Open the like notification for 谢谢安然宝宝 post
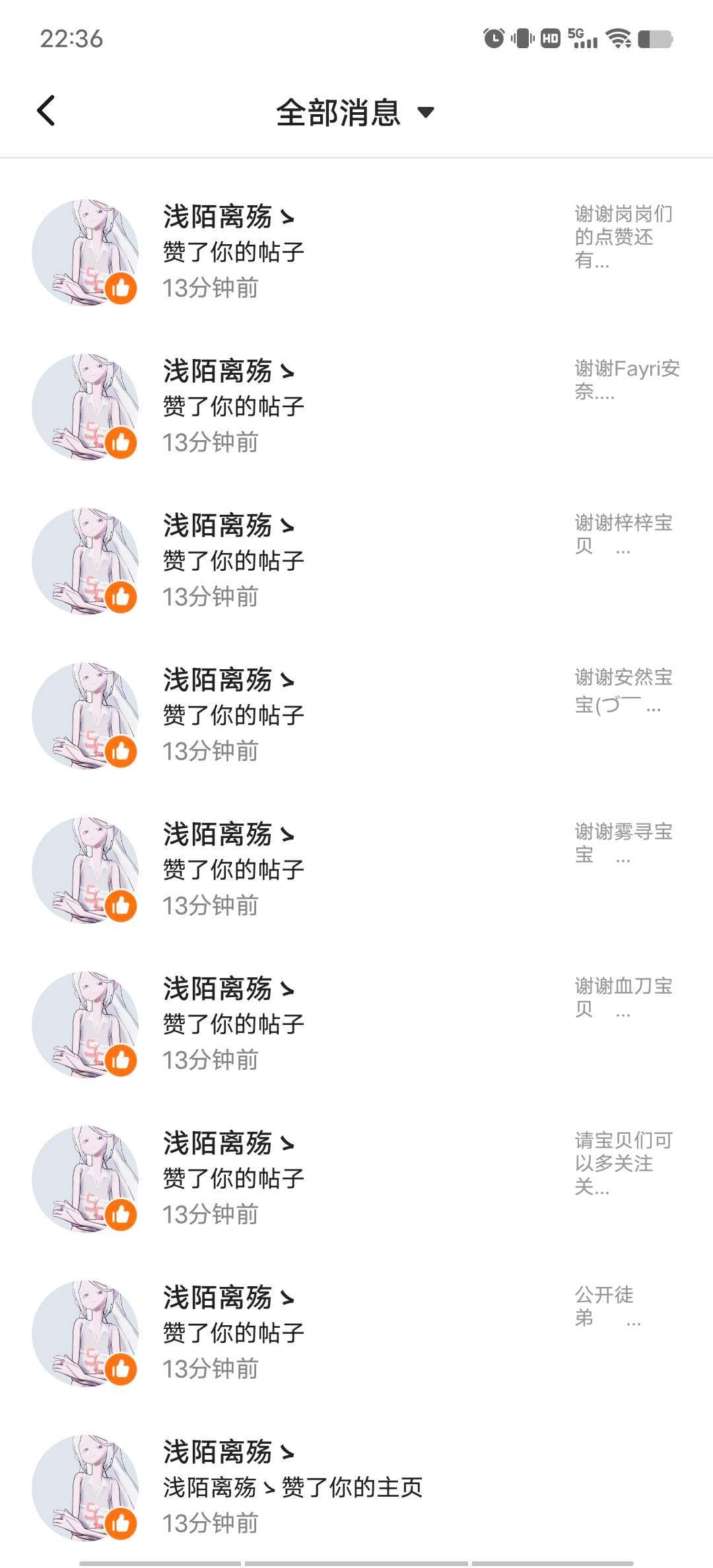 tap(356, 715)
